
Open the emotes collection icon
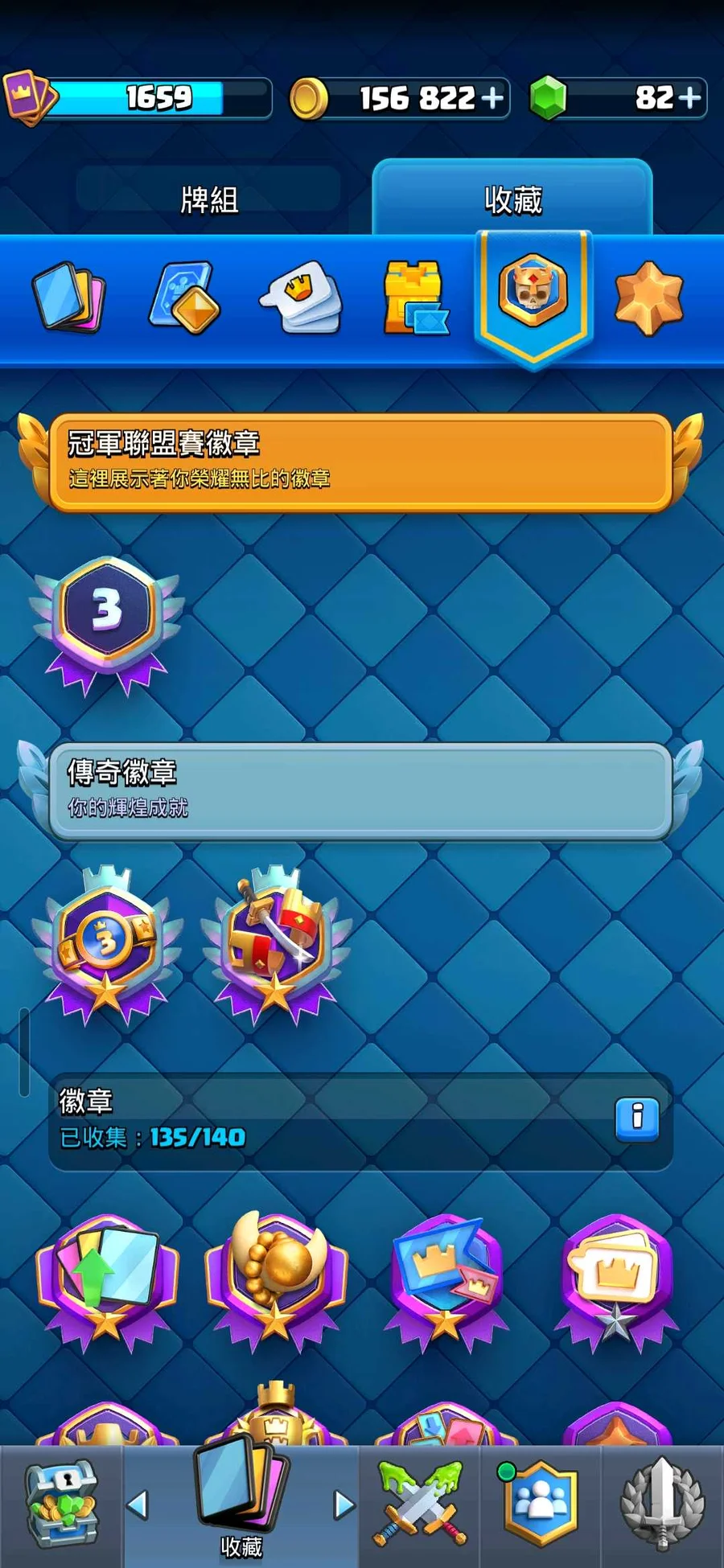pos(301,297)
